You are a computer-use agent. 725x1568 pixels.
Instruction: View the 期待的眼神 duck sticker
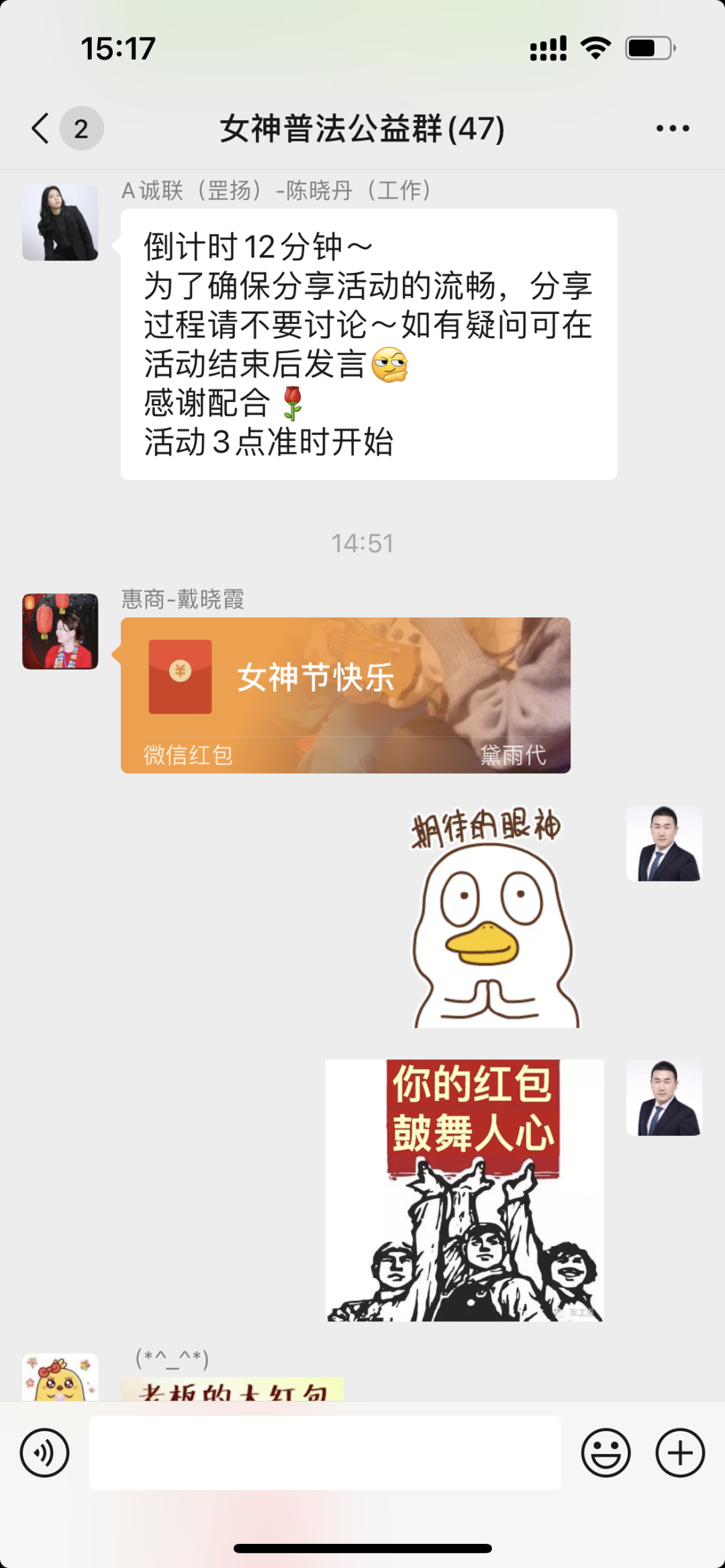click(495, 917)
